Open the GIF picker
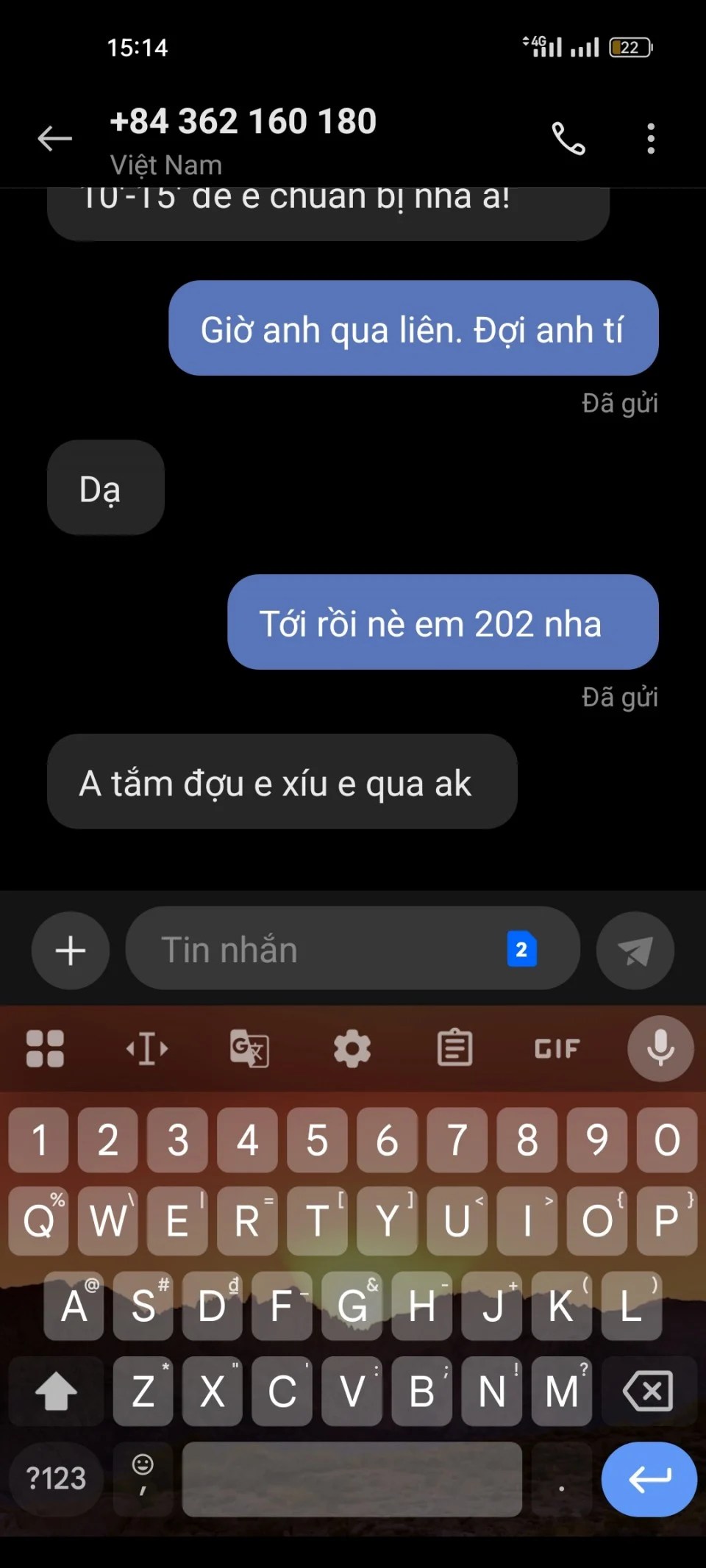Image resolution: width=706 pixels, height=1568 pixels. pos(557,1048)
